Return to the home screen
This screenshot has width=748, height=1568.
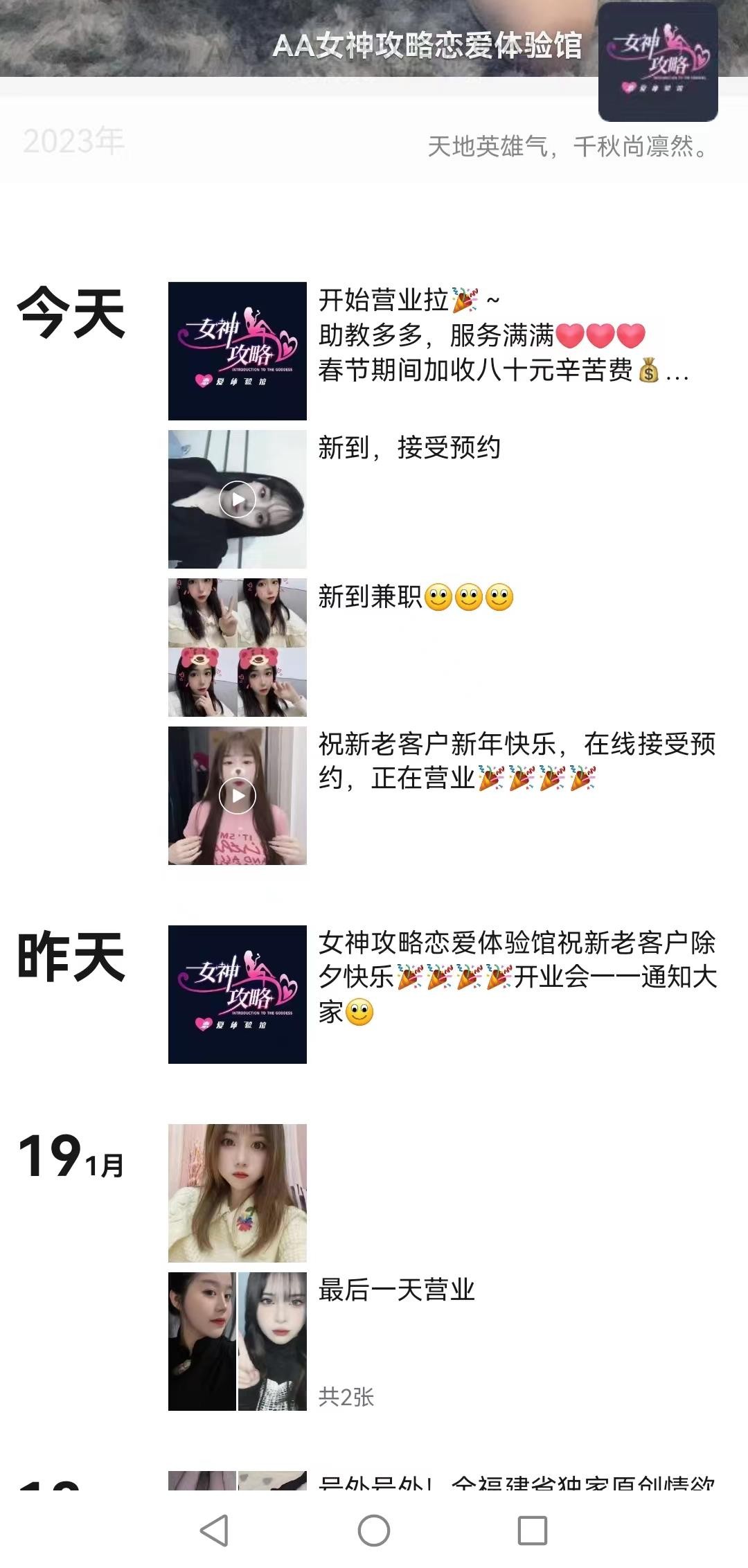point(374,1531)
